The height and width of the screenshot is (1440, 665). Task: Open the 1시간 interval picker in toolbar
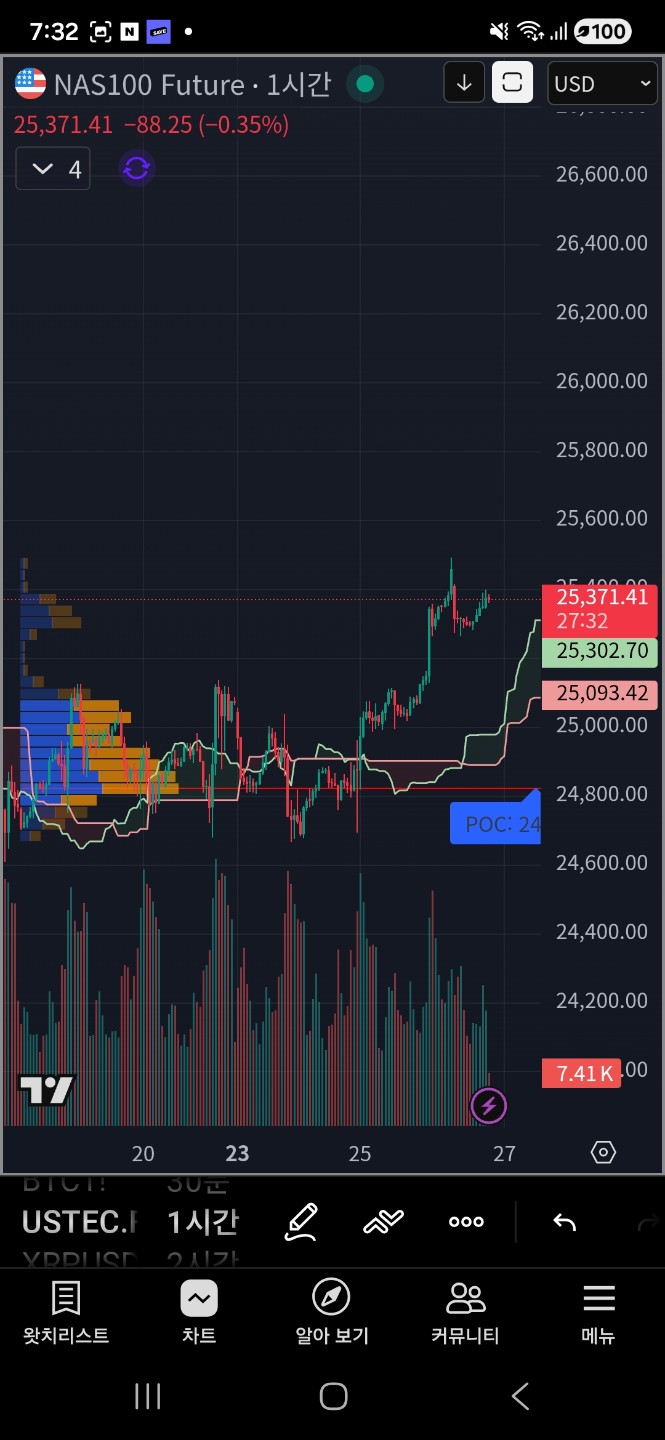tap(203, 1221)
